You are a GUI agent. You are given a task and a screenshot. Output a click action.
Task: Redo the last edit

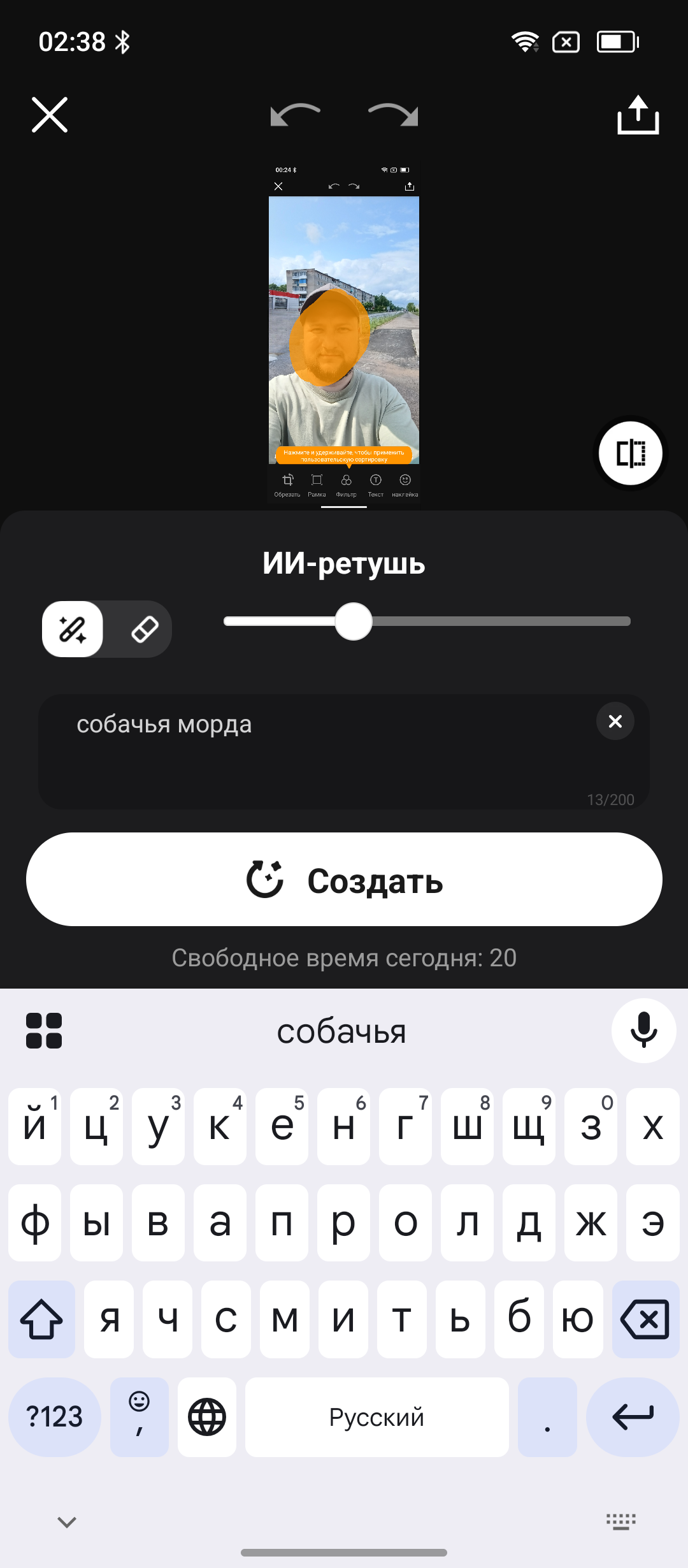point(393,115)
